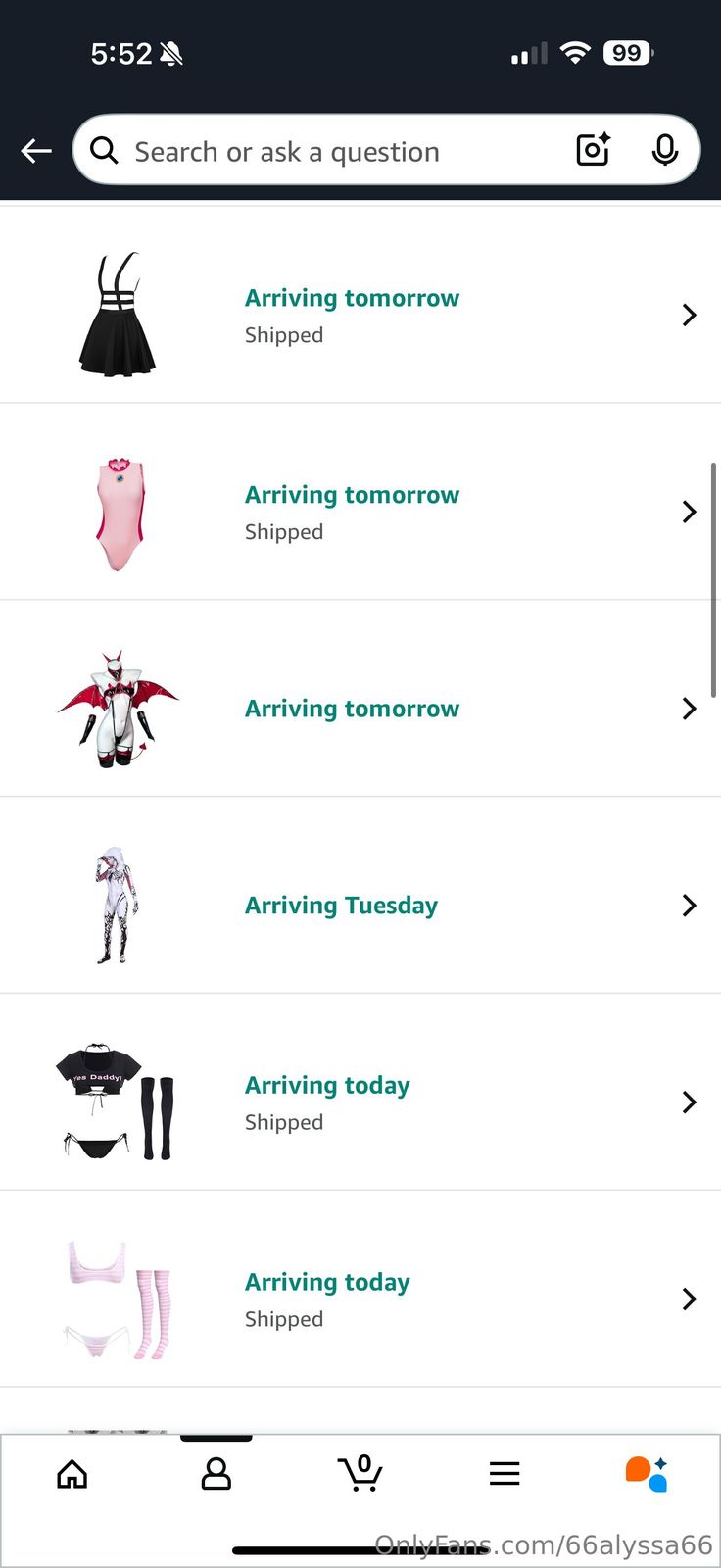The width and height of the screenshot is (721, 1568).
Task: Open the order arriving Tuesday
Action: tap(360, 906)
